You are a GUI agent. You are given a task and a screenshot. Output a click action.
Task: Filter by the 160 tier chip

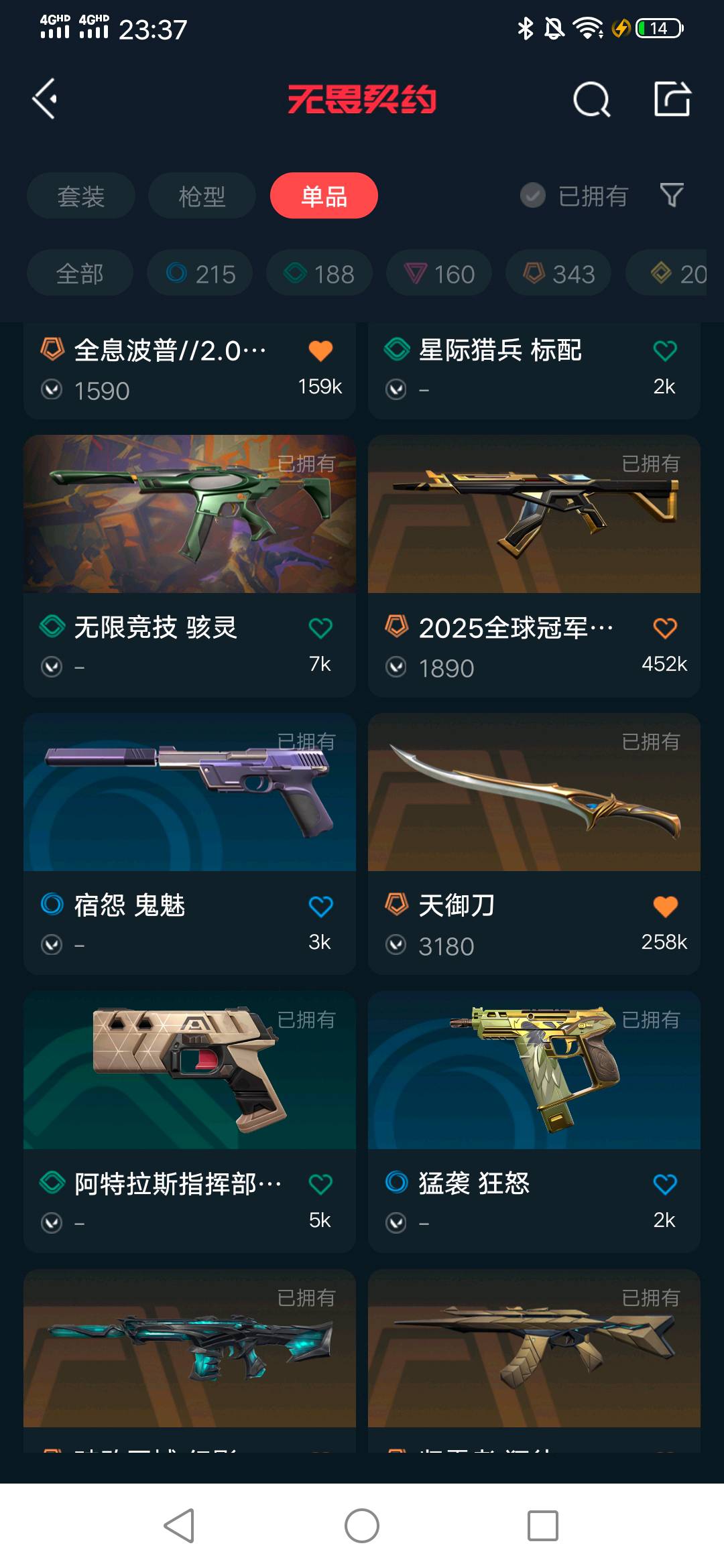click(x=439, y=273)
